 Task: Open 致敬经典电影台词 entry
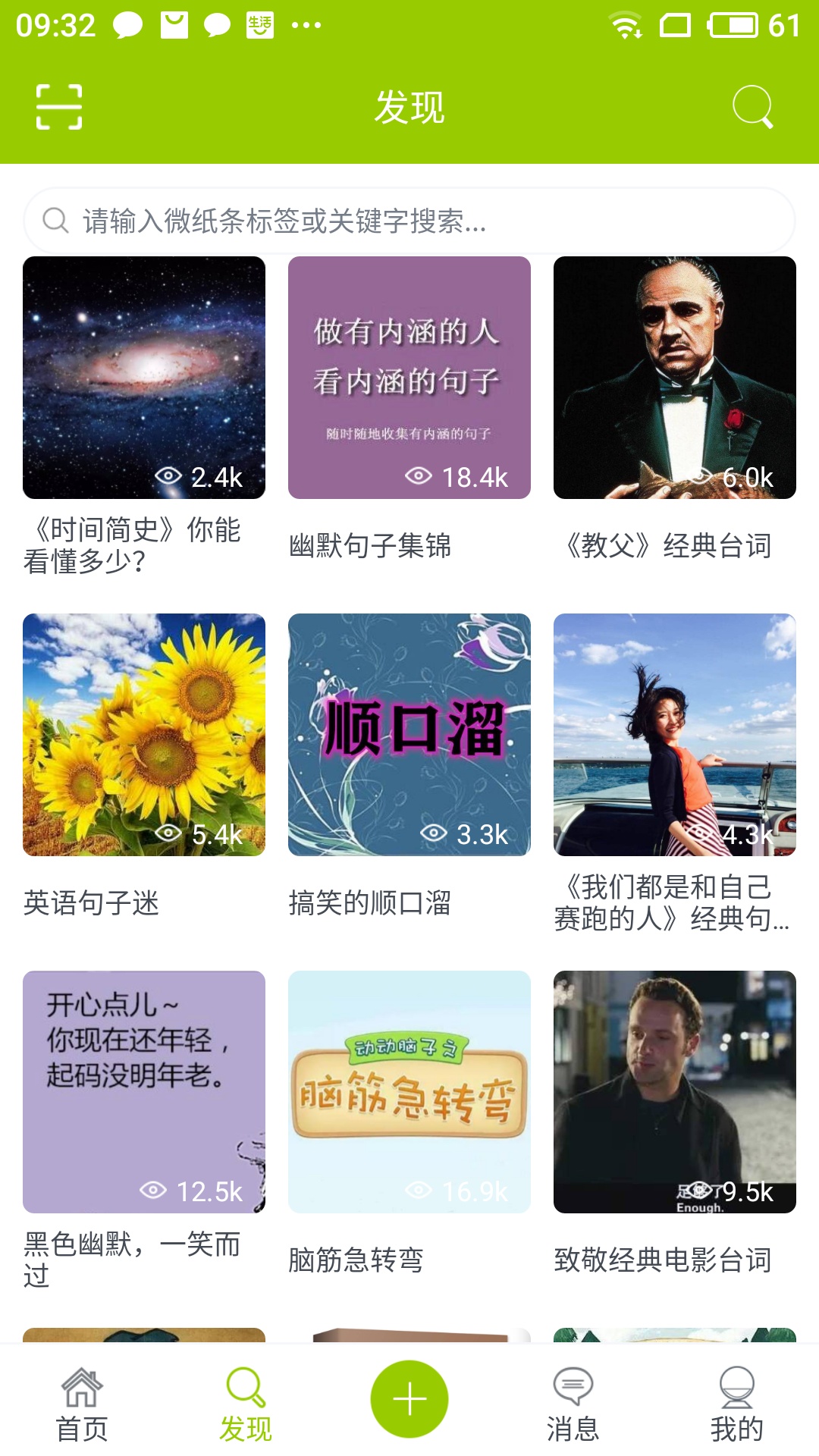[x=673, y=1092]
